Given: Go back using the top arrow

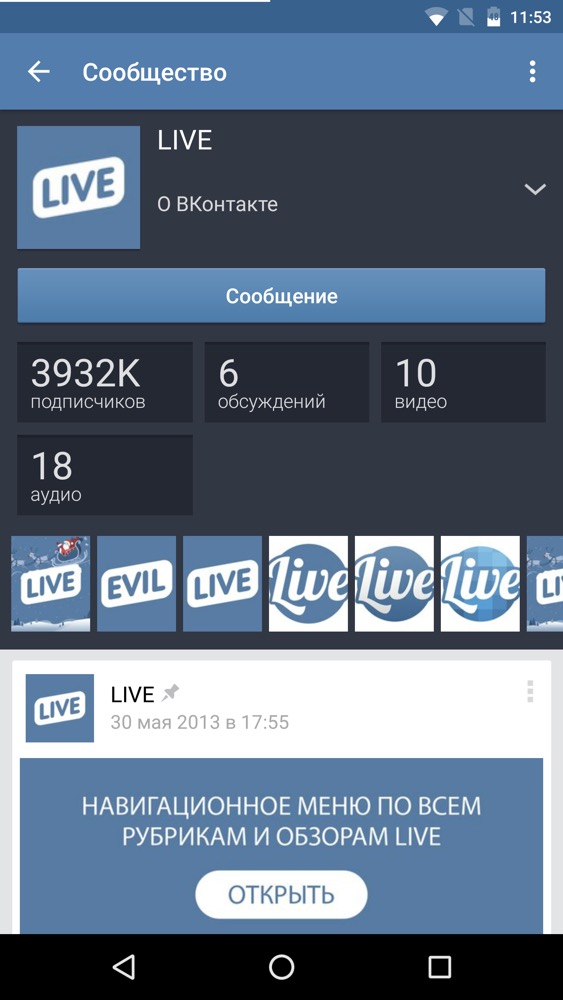Looking at the screenshot, I should point(38,72).
